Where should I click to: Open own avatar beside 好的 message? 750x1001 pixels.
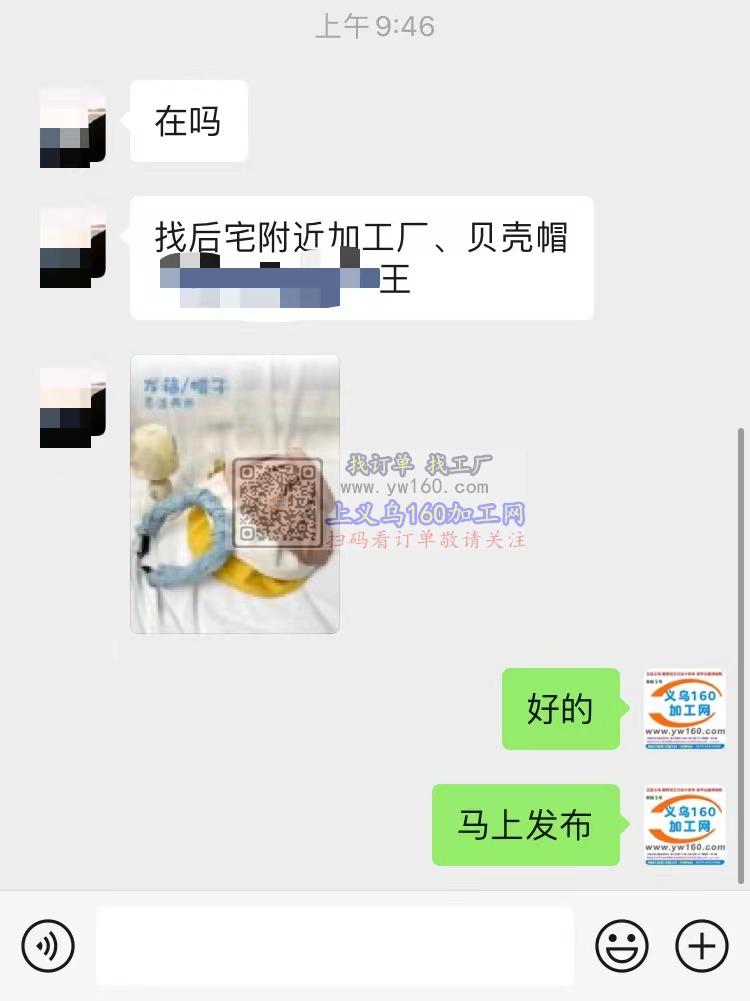[x=685, y=709]
